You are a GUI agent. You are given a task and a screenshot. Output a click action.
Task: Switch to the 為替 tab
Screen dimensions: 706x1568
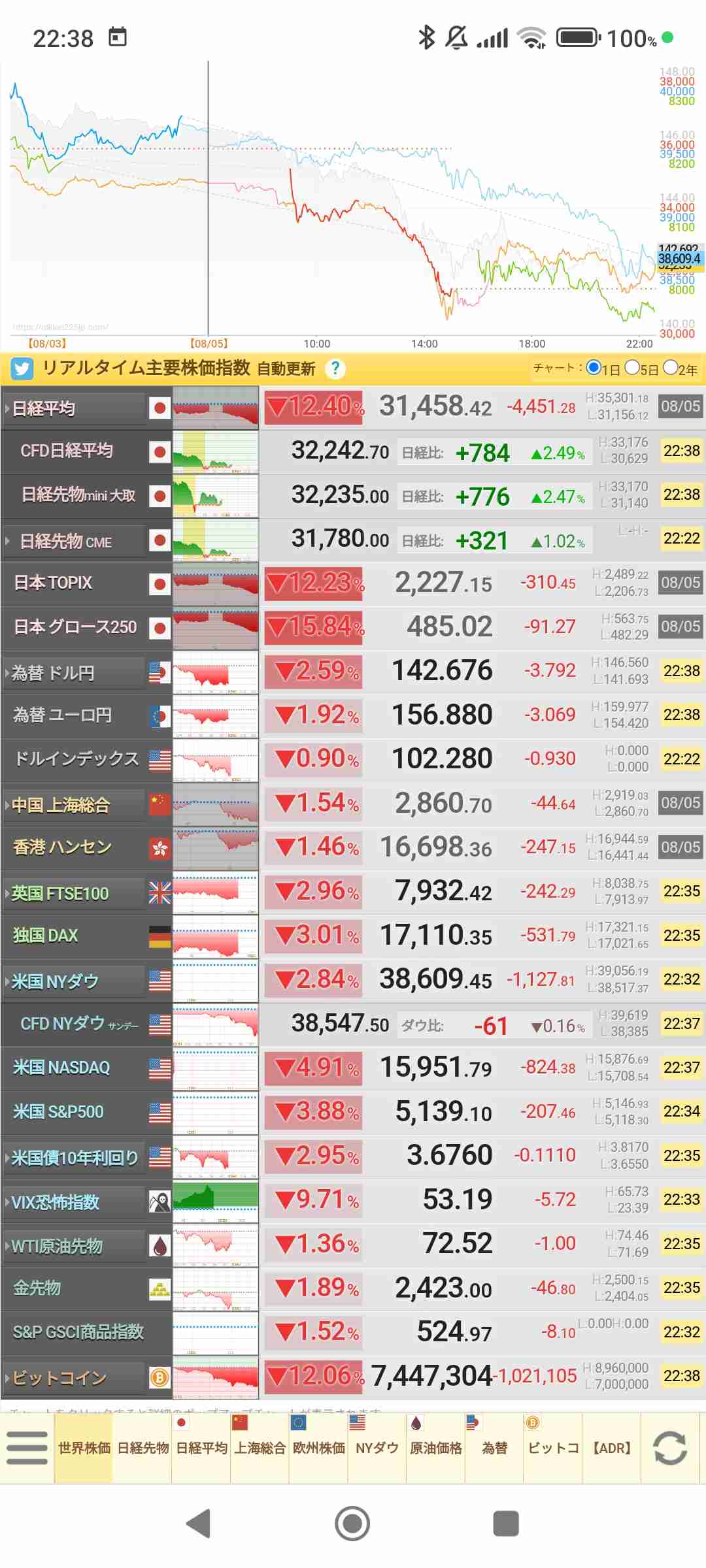pyautogui.click(x=494, y=1448)
